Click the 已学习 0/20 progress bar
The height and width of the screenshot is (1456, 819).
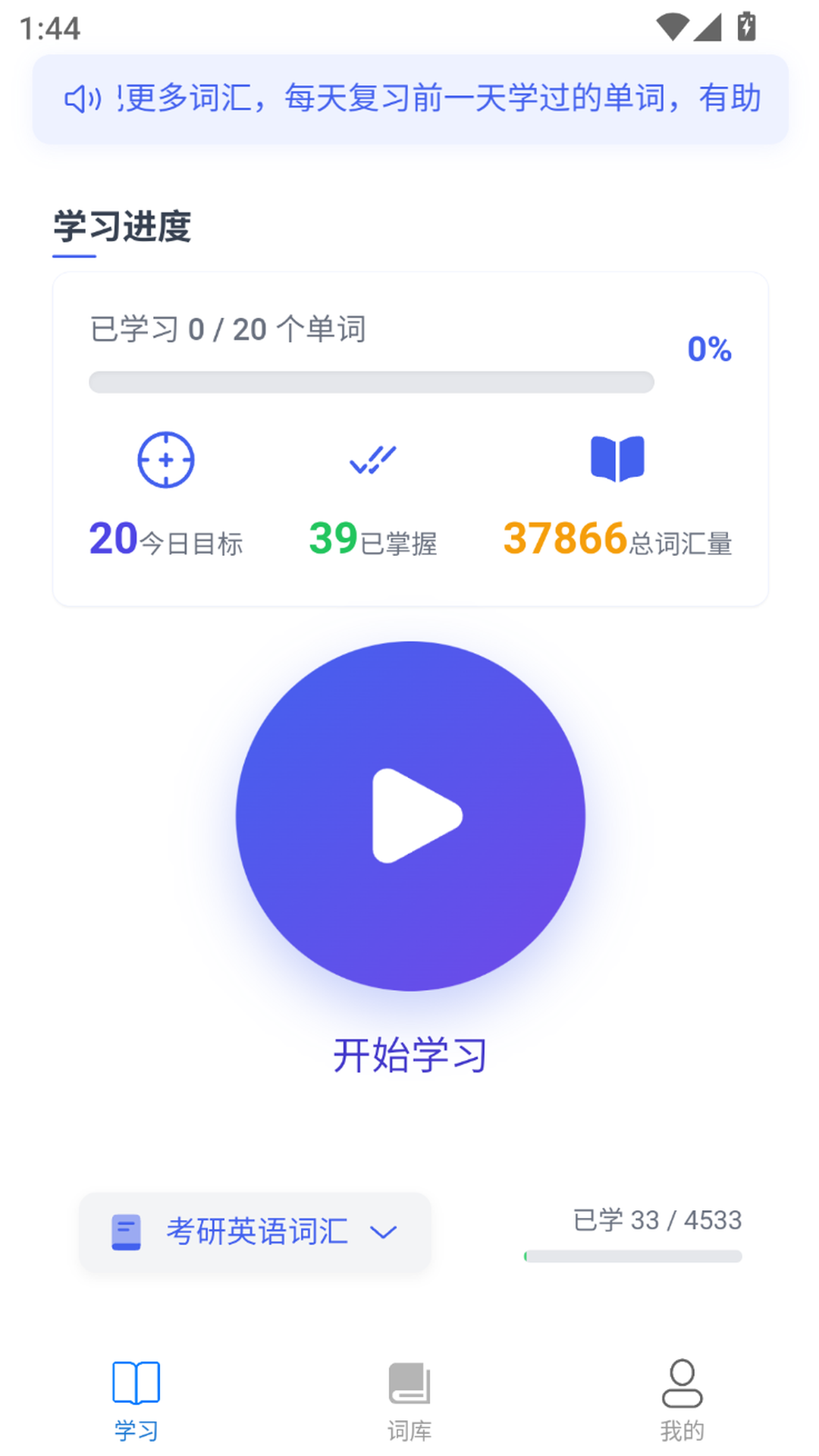(x=371, y=381)
